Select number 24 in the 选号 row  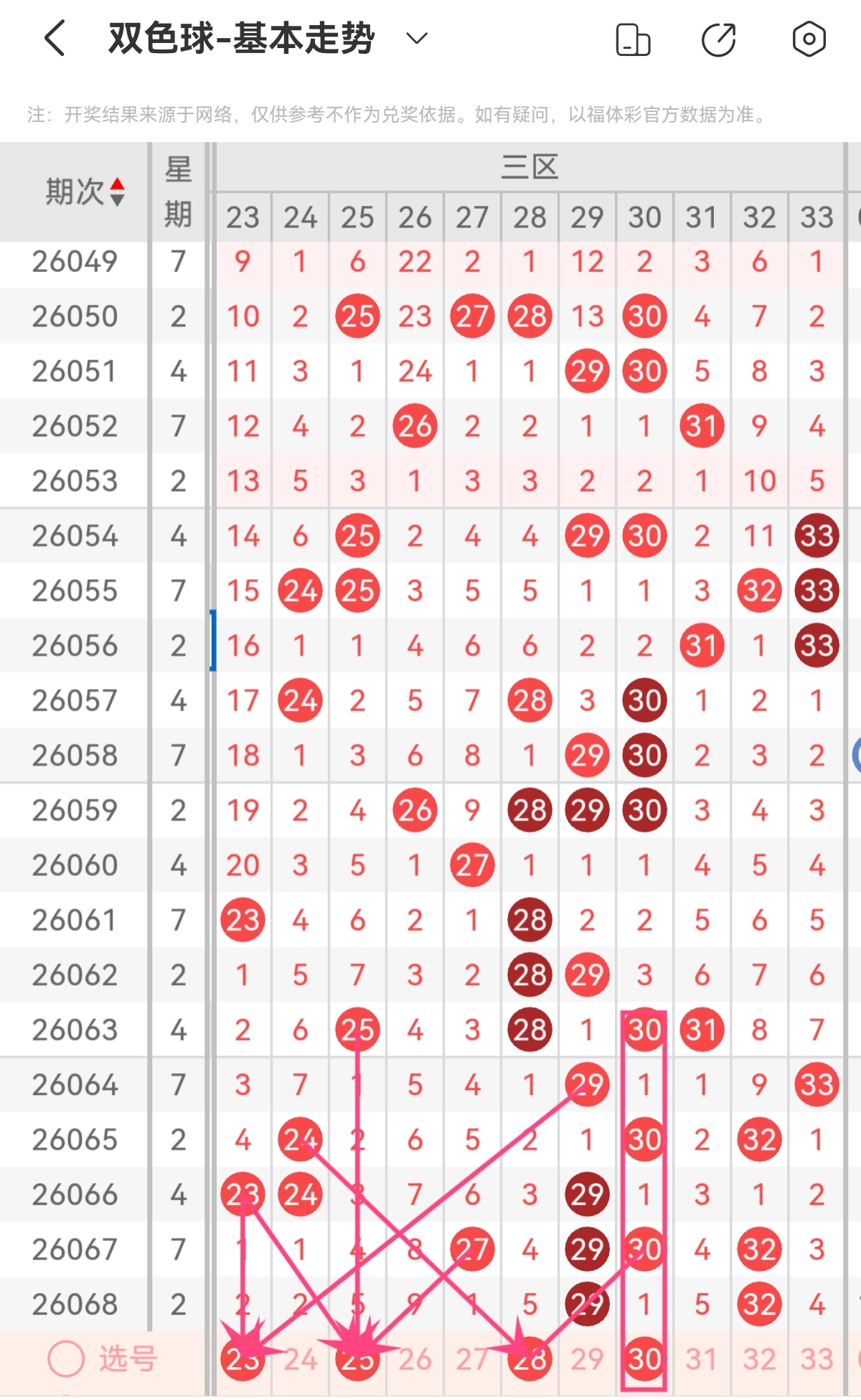pyautogui.click(x=300, y=1358)
